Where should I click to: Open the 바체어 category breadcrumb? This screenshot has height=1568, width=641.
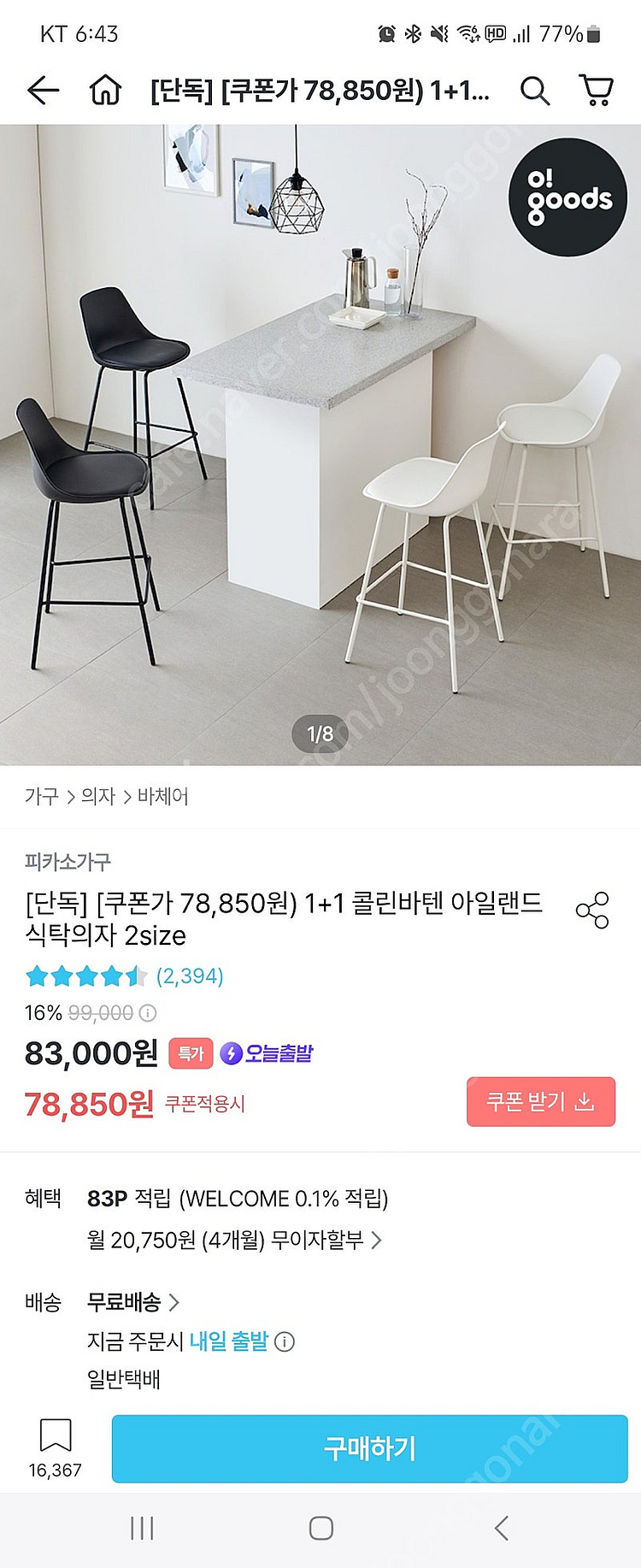(162, 797)
